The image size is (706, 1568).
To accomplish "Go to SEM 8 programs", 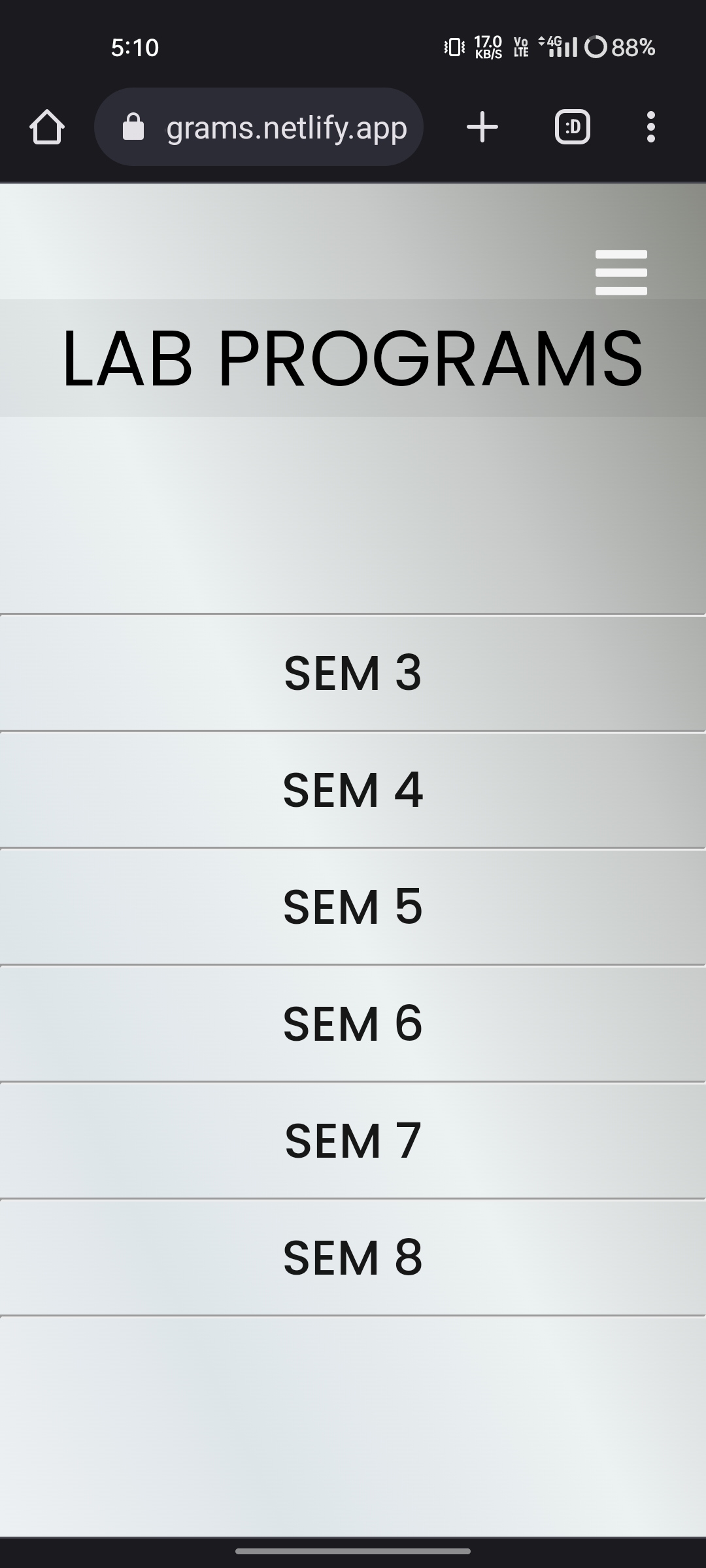I will click(353, 1258).
